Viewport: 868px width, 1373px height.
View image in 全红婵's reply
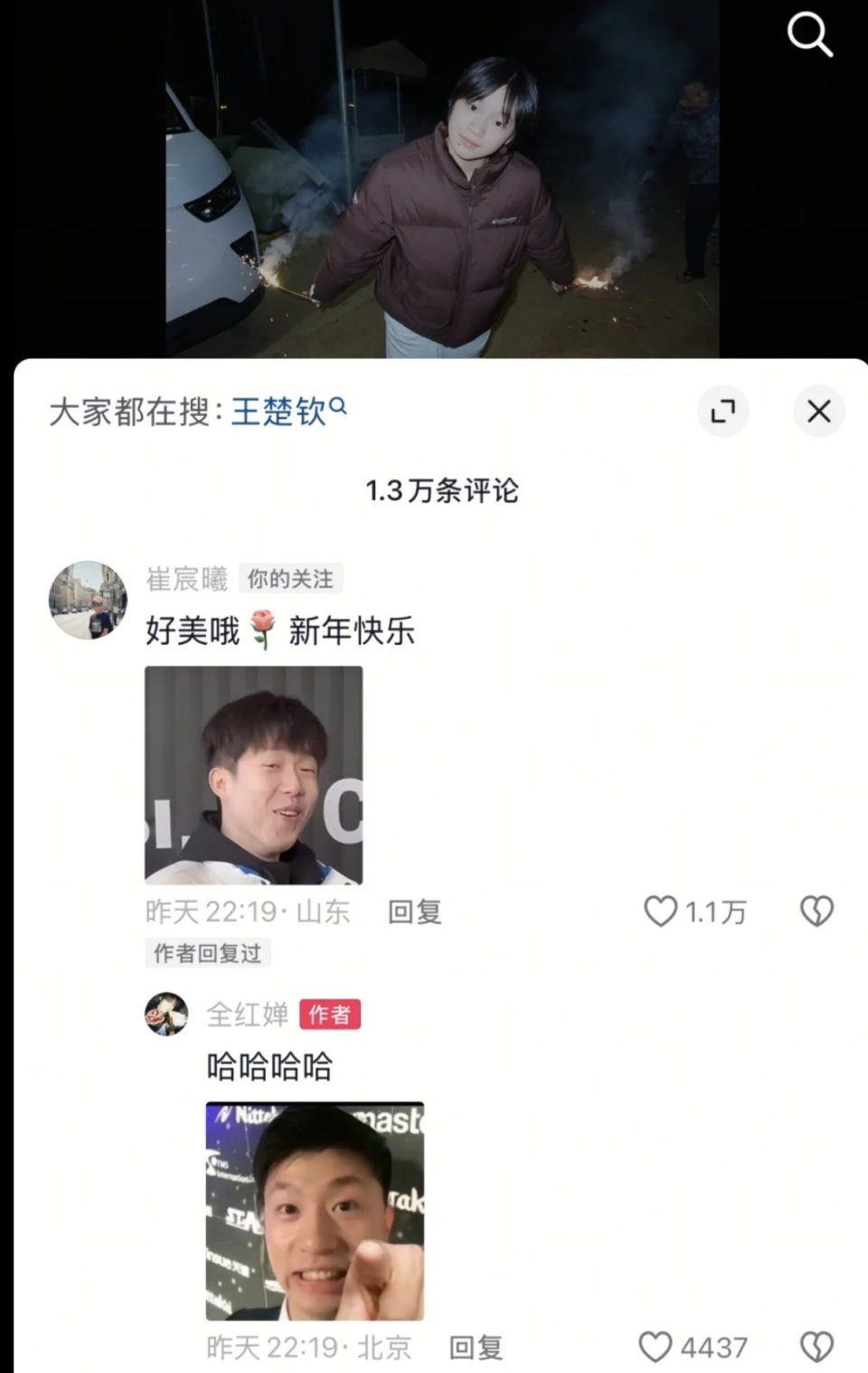tap(315, 1211)
